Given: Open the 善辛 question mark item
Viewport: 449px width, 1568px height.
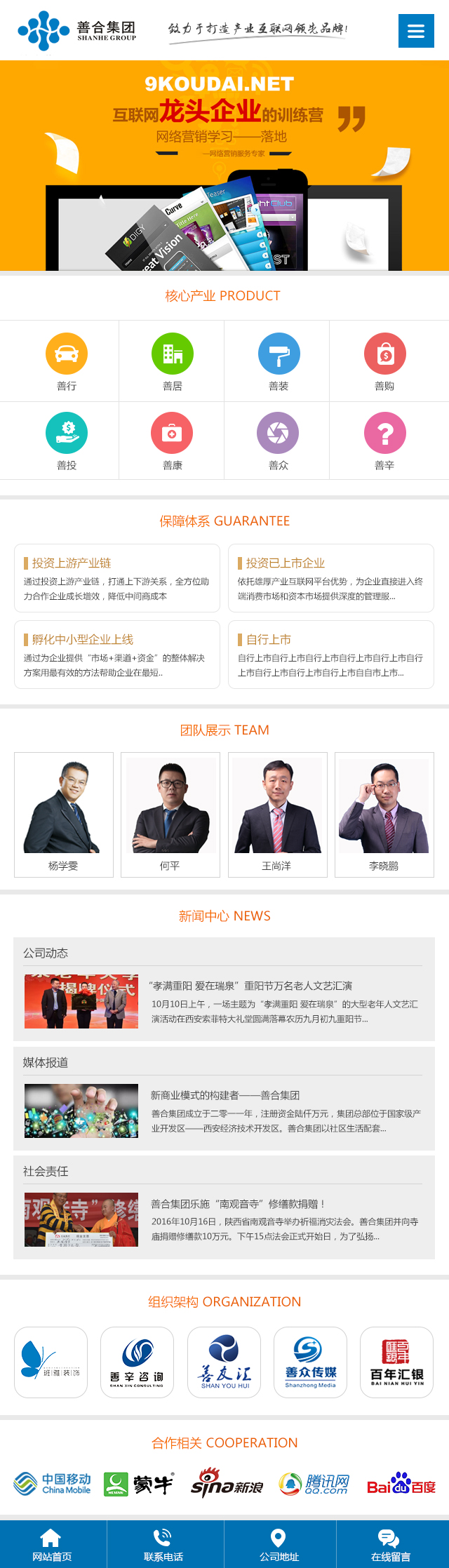Looking at the screenshot, I should (384, 440).
